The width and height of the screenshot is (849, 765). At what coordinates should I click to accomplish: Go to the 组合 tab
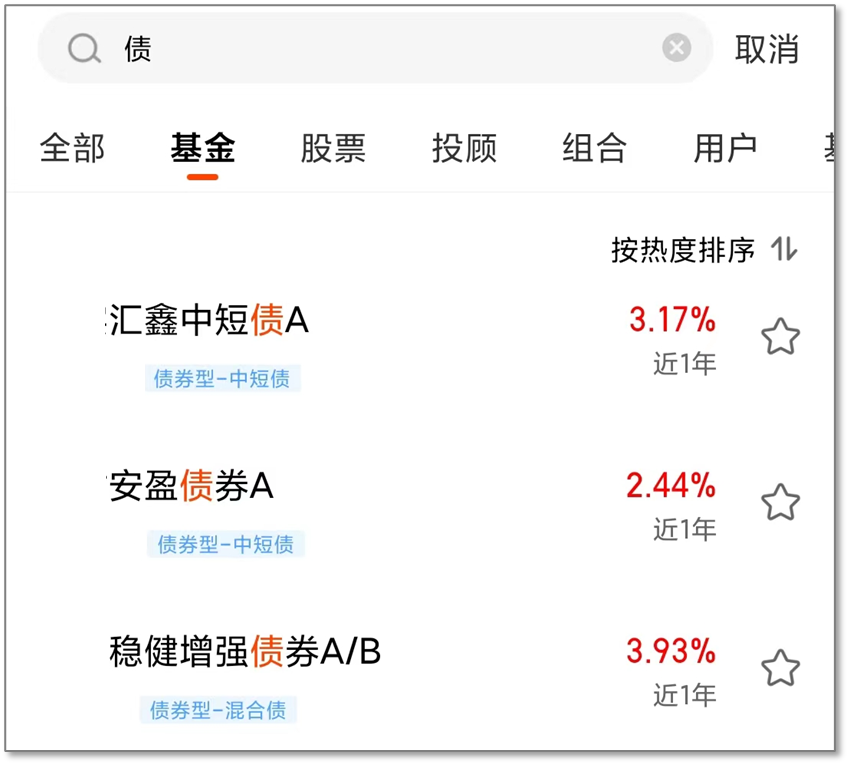[x=595, y=148]
